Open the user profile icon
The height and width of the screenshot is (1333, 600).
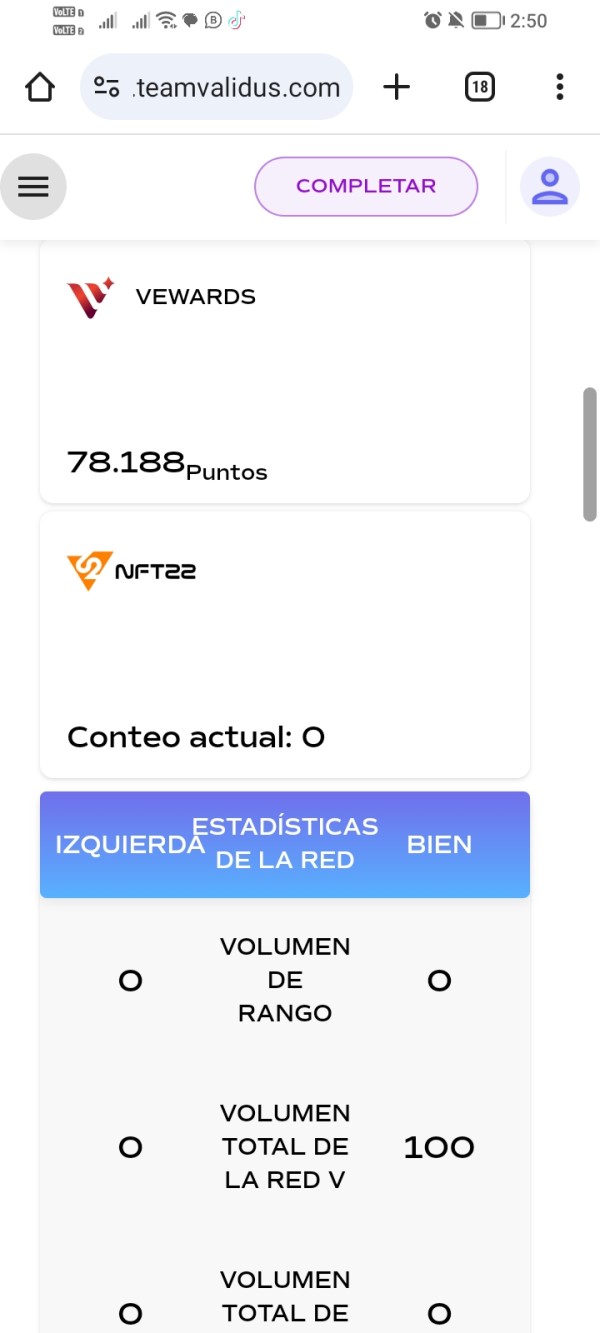[550, 187]
